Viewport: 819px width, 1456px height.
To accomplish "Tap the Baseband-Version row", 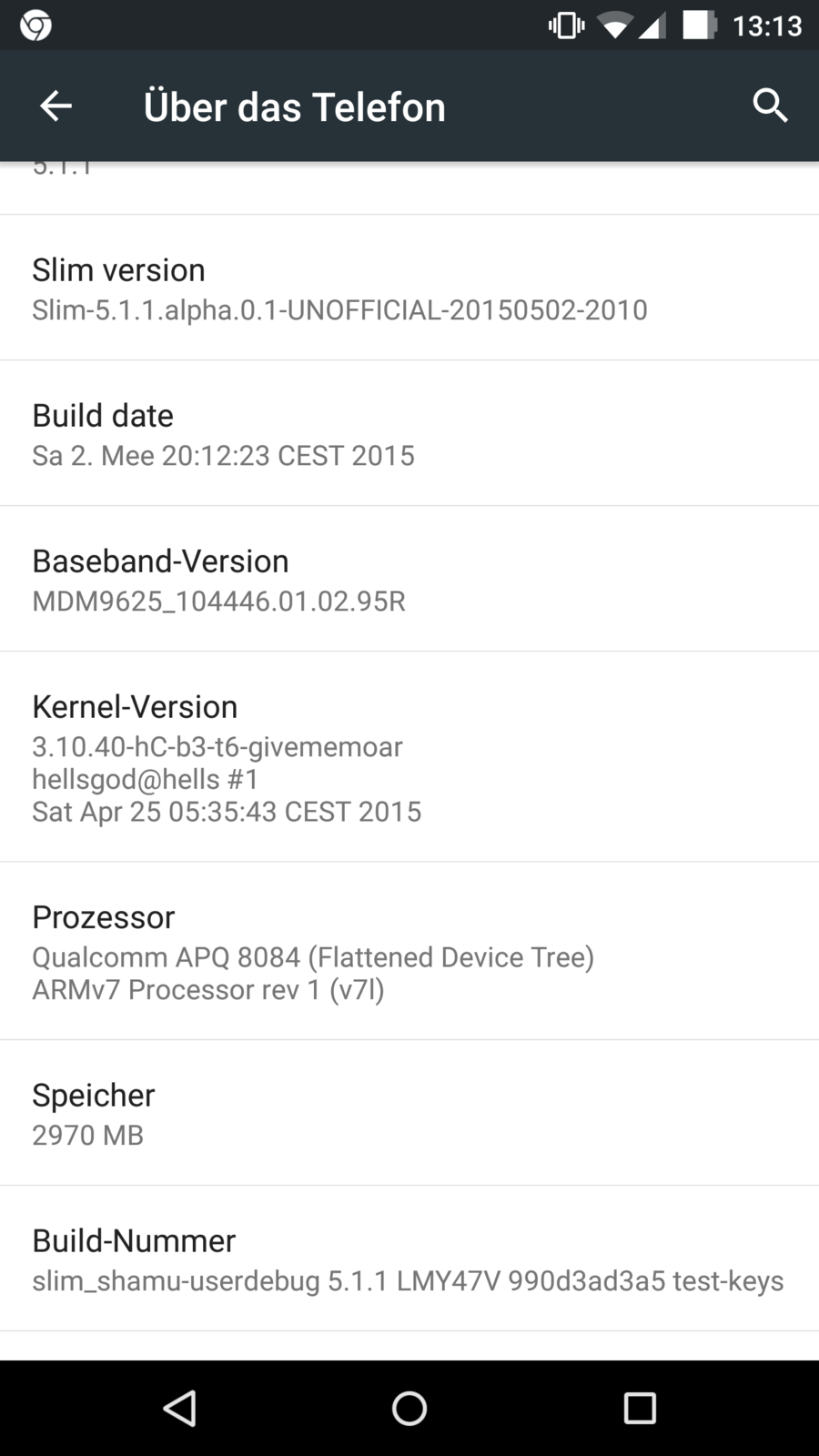I will click(x=409, y=580).
